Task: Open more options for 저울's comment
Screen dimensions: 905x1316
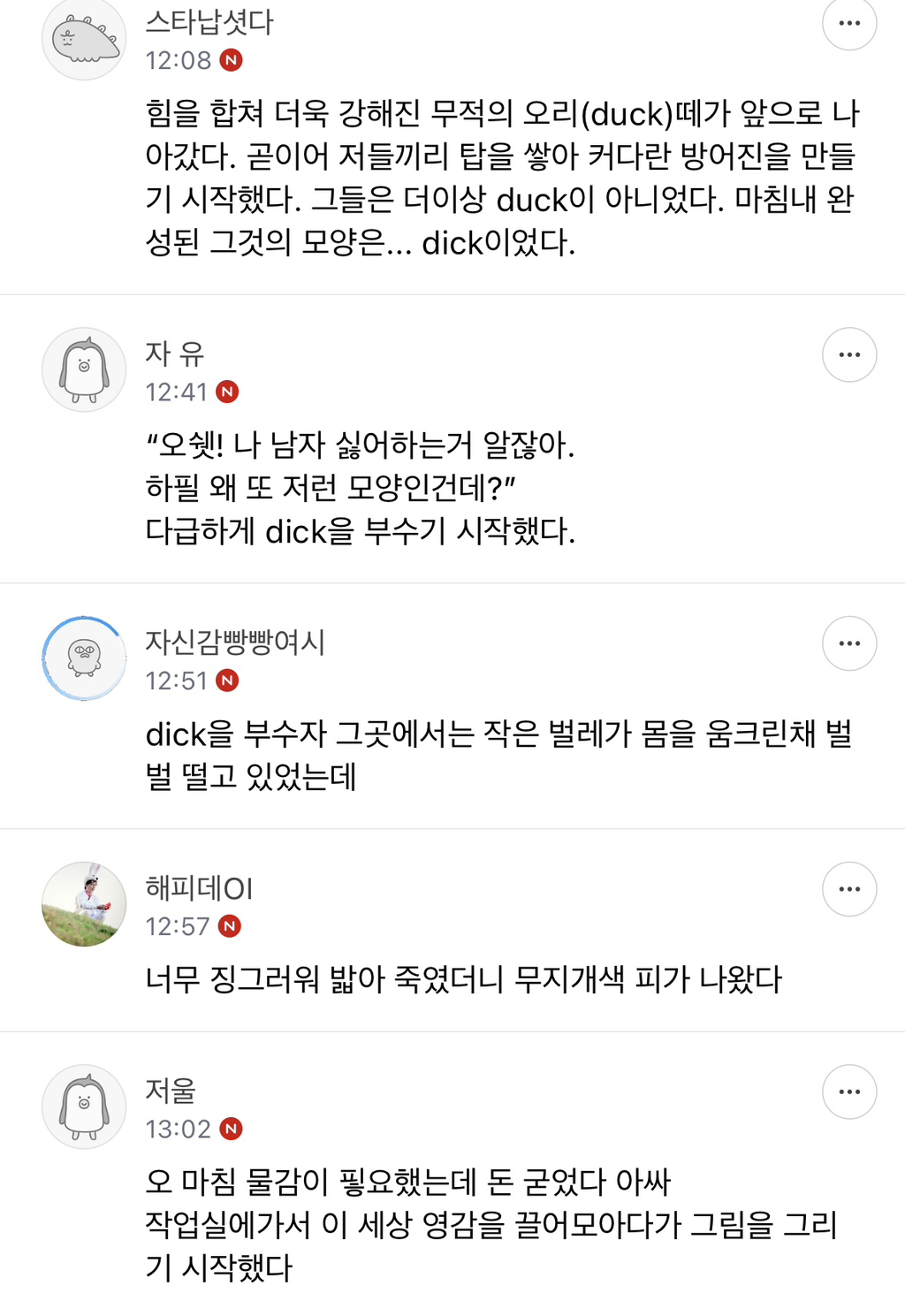Action: tap(848, 1092)
